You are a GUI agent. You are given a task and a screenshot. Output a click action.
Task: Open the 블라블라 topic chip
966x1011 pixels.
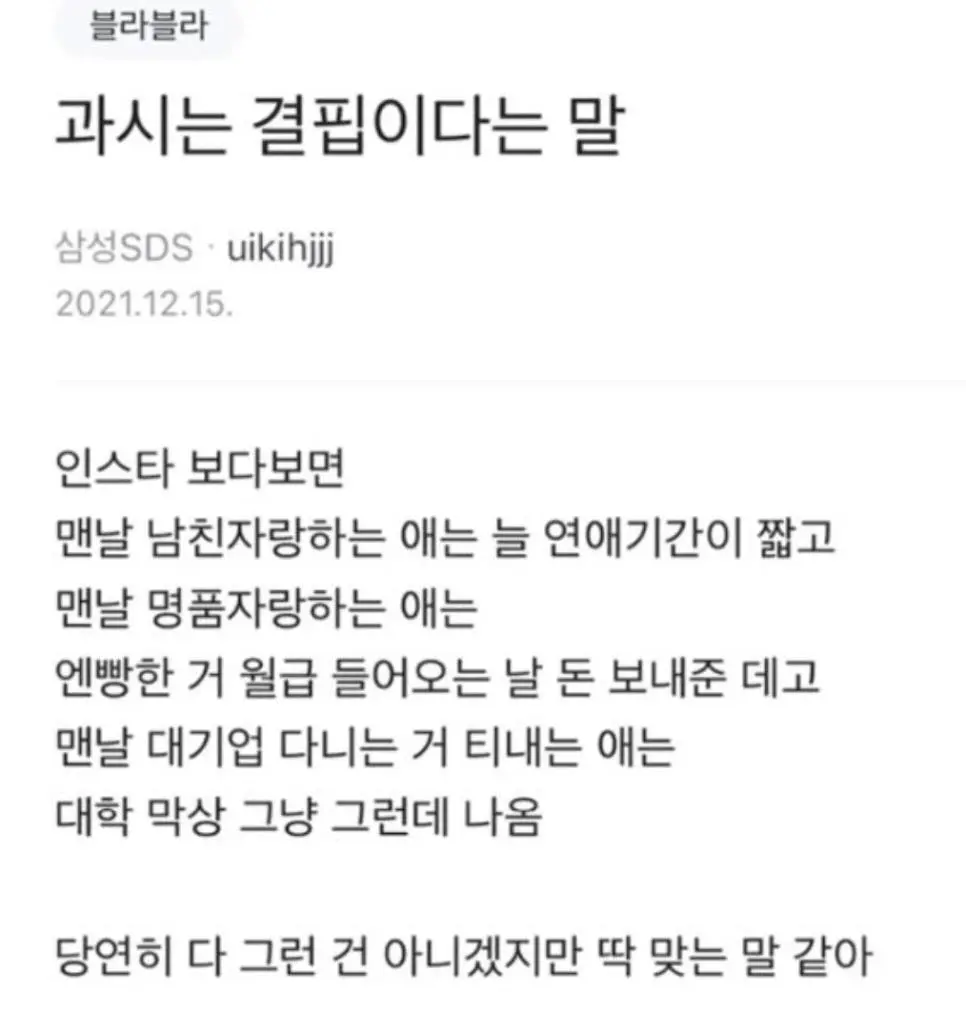(149, 27)
